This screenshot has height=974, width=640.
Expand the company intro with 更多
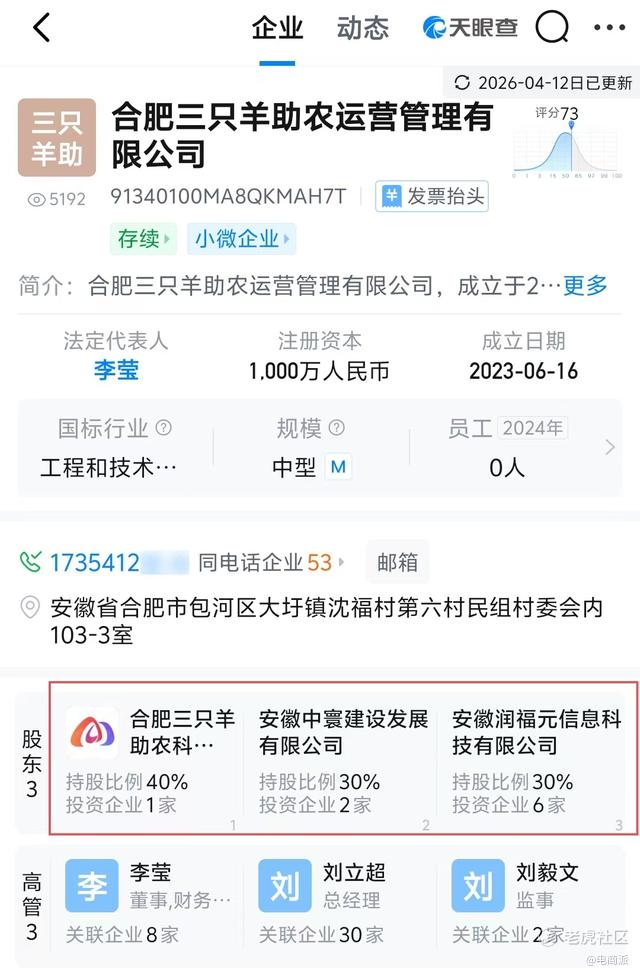click(x=585, y=286)
